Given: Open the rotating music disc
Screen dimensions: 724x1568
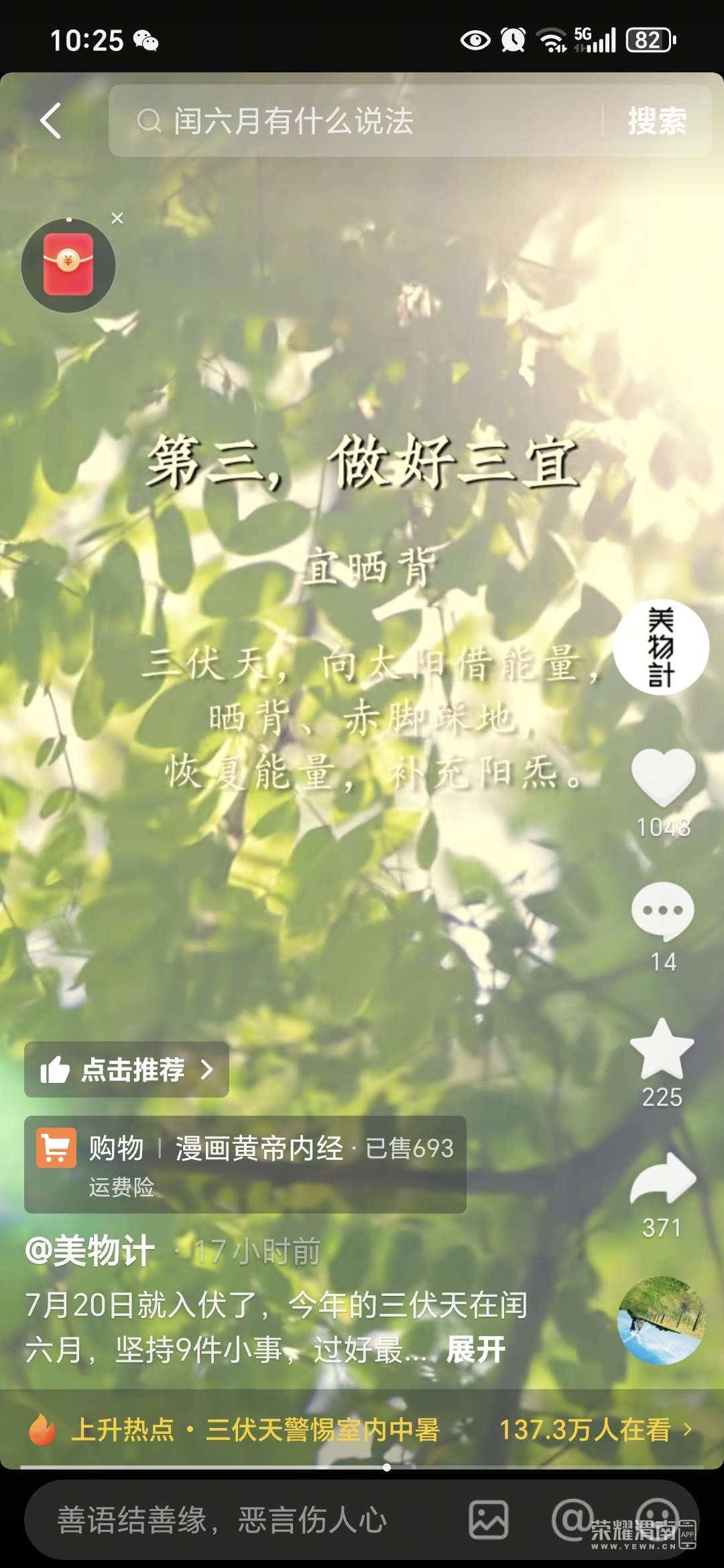Looking at the screenshot, I should tap(661, 1321).
